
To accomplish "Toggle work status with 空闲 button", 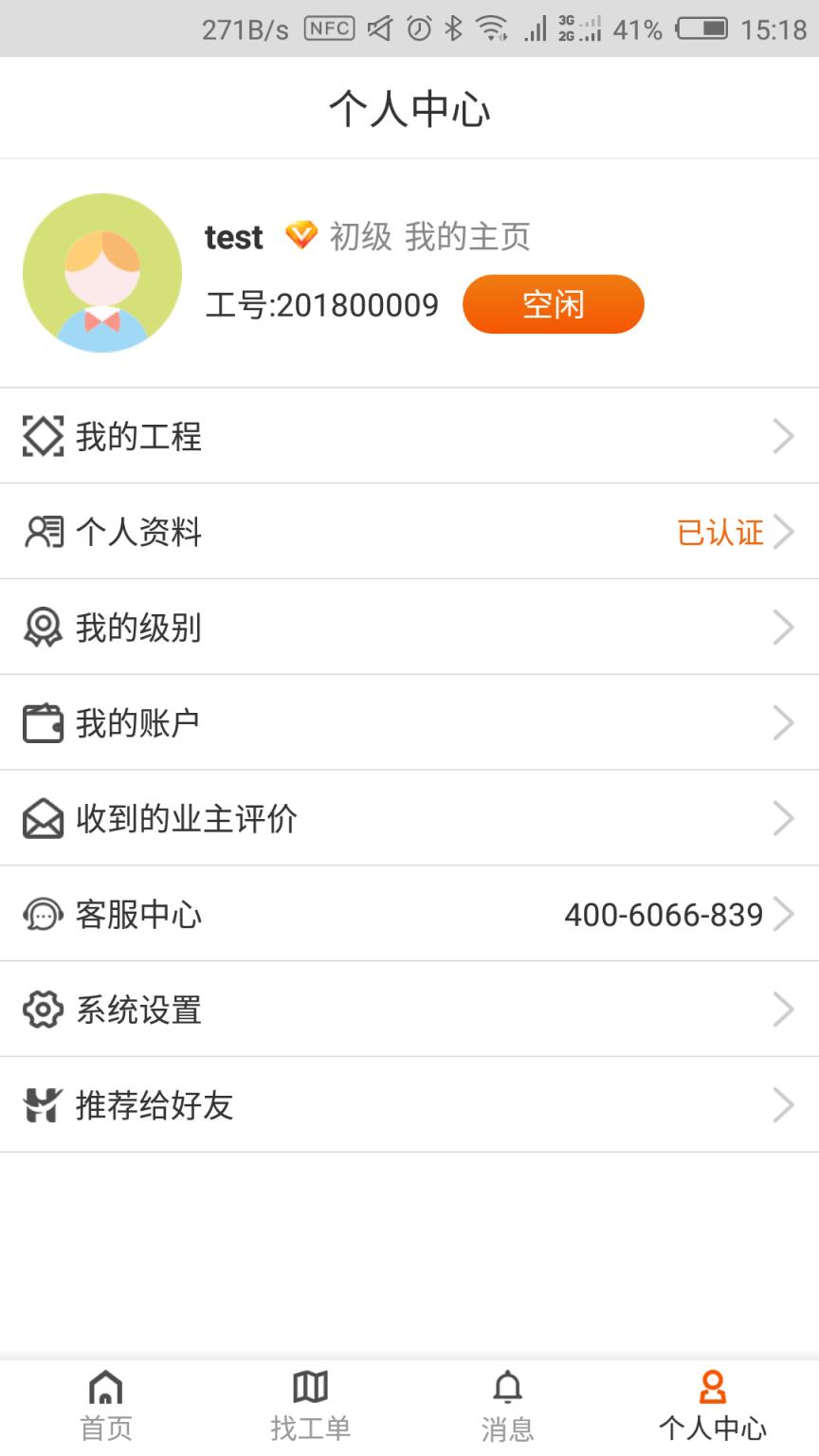I will (553, 303).
